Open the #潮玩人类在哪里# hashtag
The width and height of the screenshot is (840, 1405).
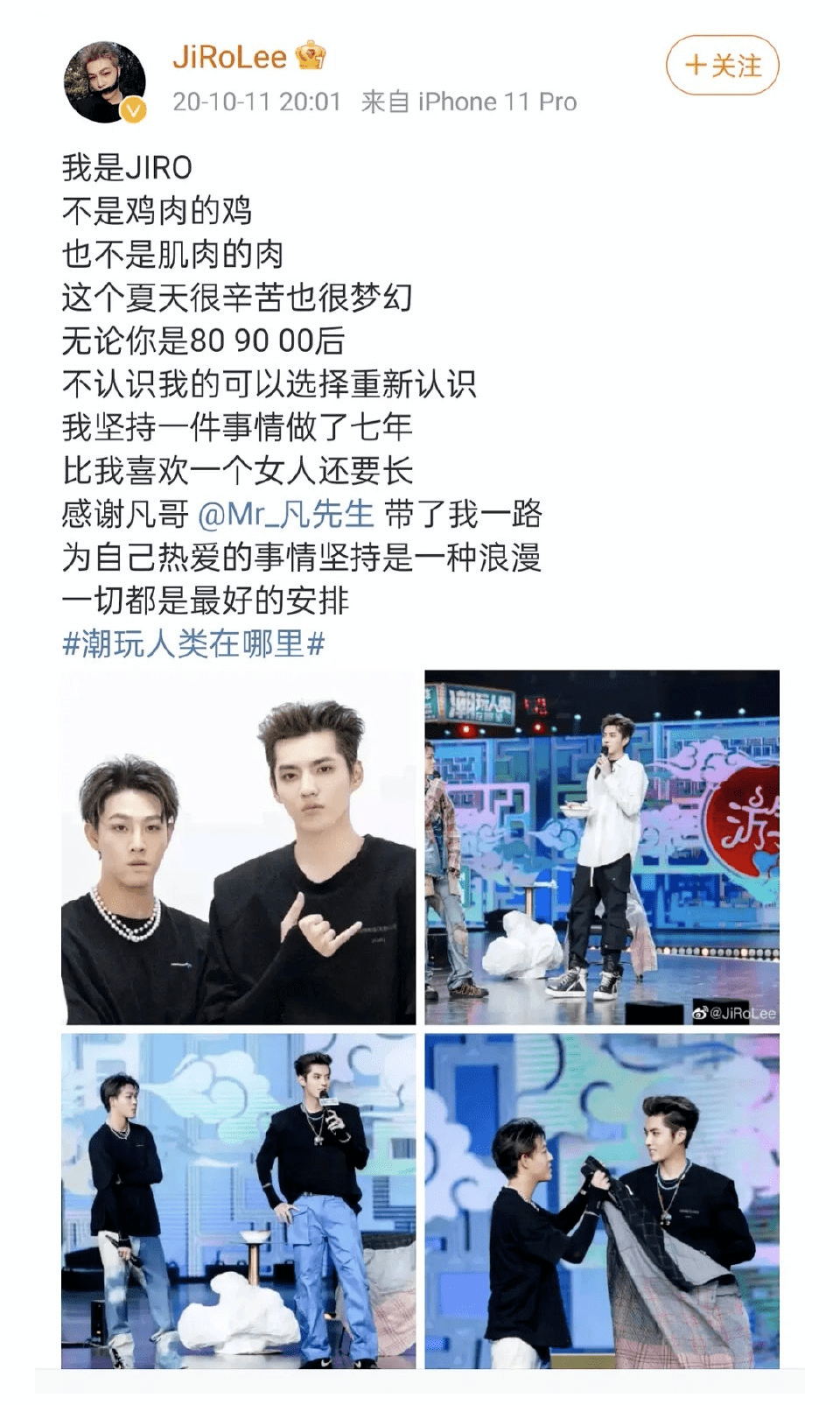193,644
